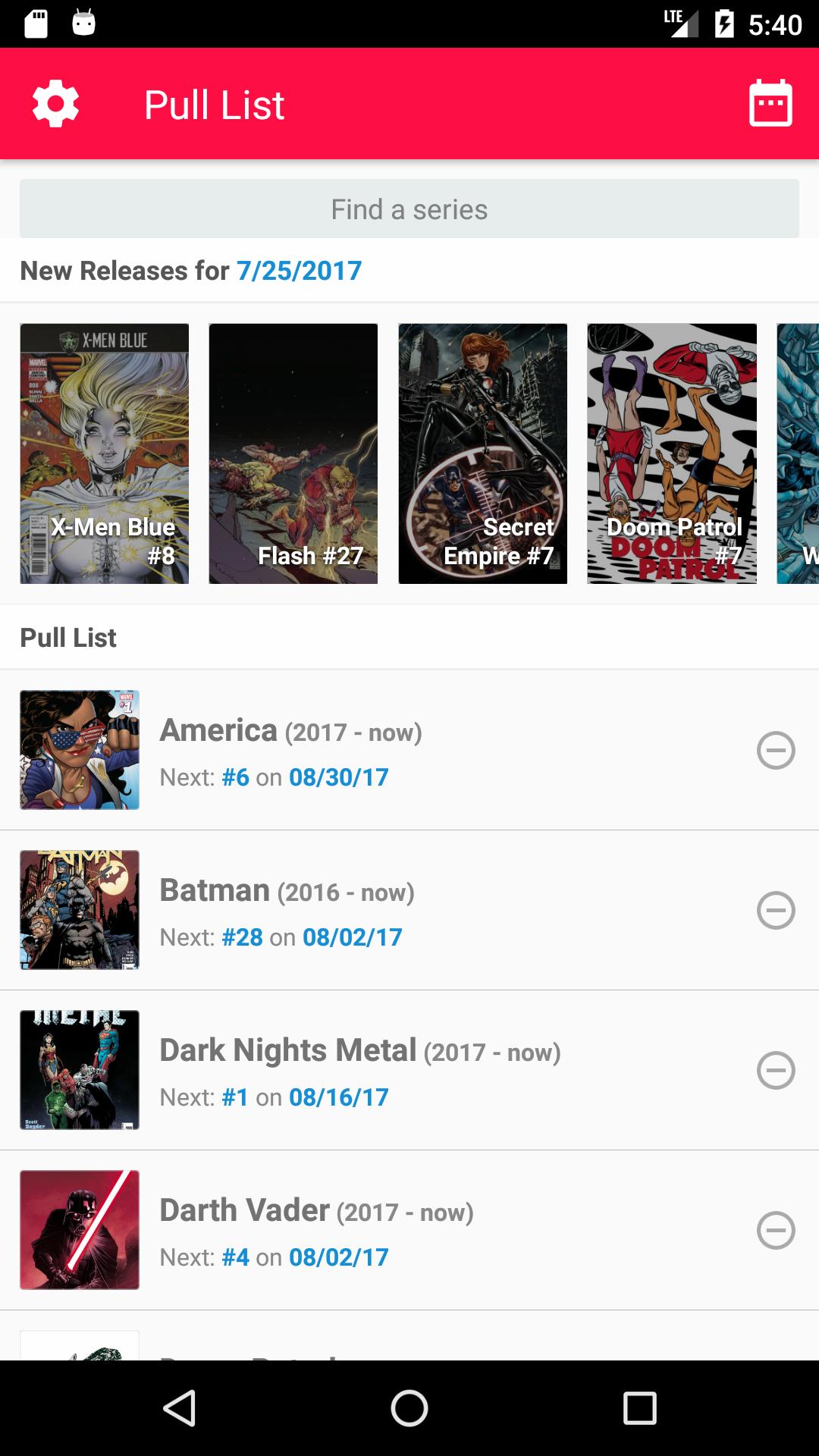View the Doom Patrol #7 release
This screenshot has width=819, height=1456.
[672, 453]
